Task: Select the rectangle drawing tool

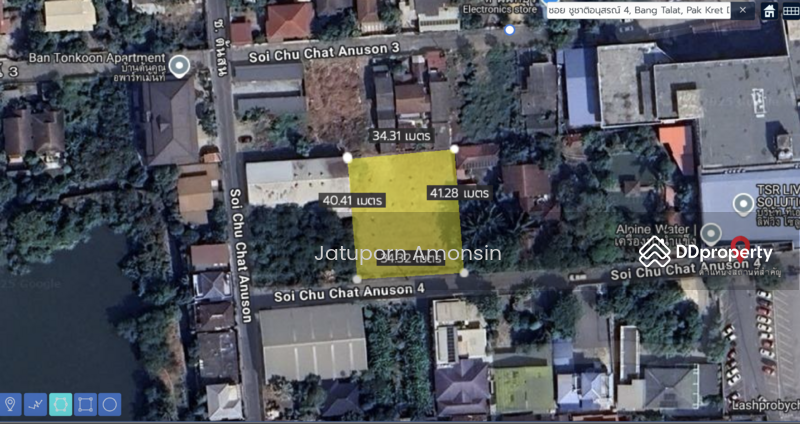Action: (85, 405)
